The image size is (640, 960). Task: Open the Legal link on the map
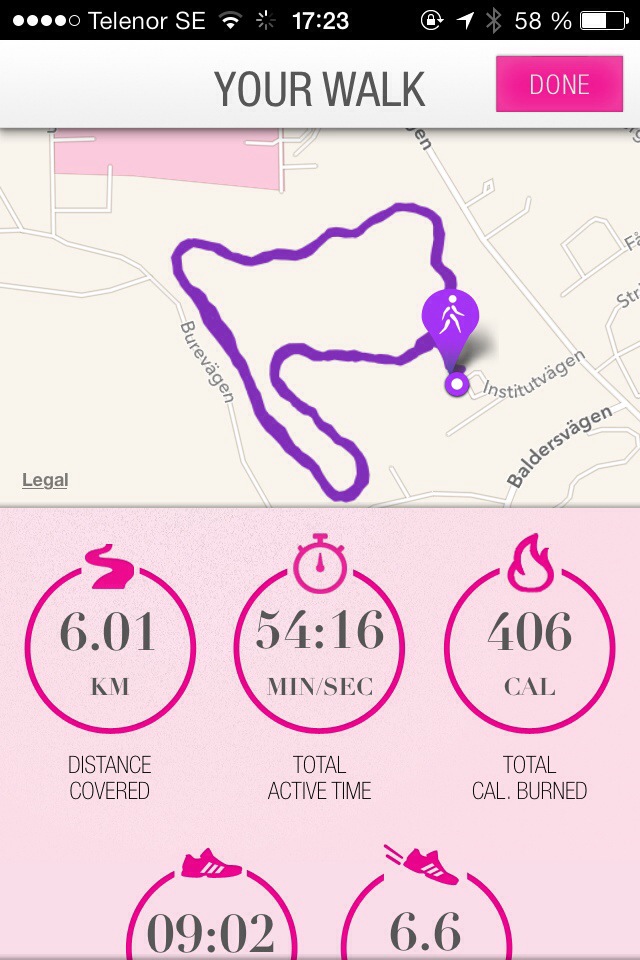click(45, 481)
